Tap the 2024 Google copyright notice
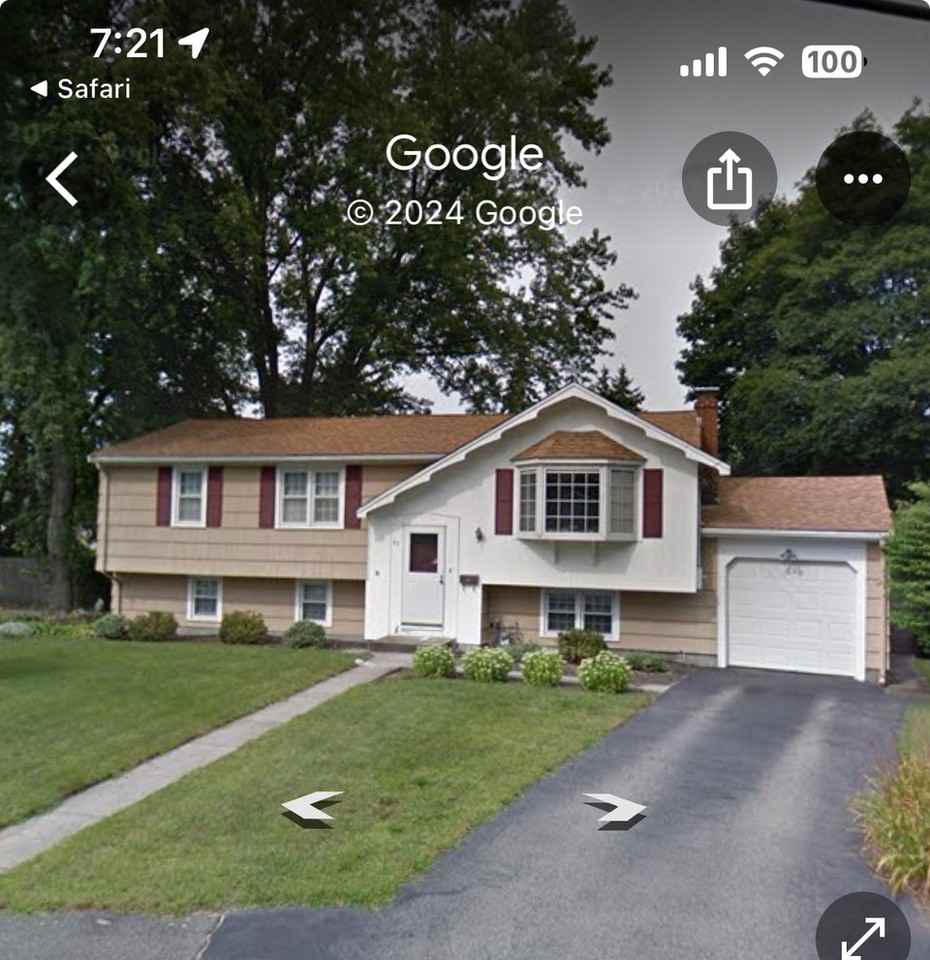The width and height of the screenshot is (930, 960). [466, 213]
